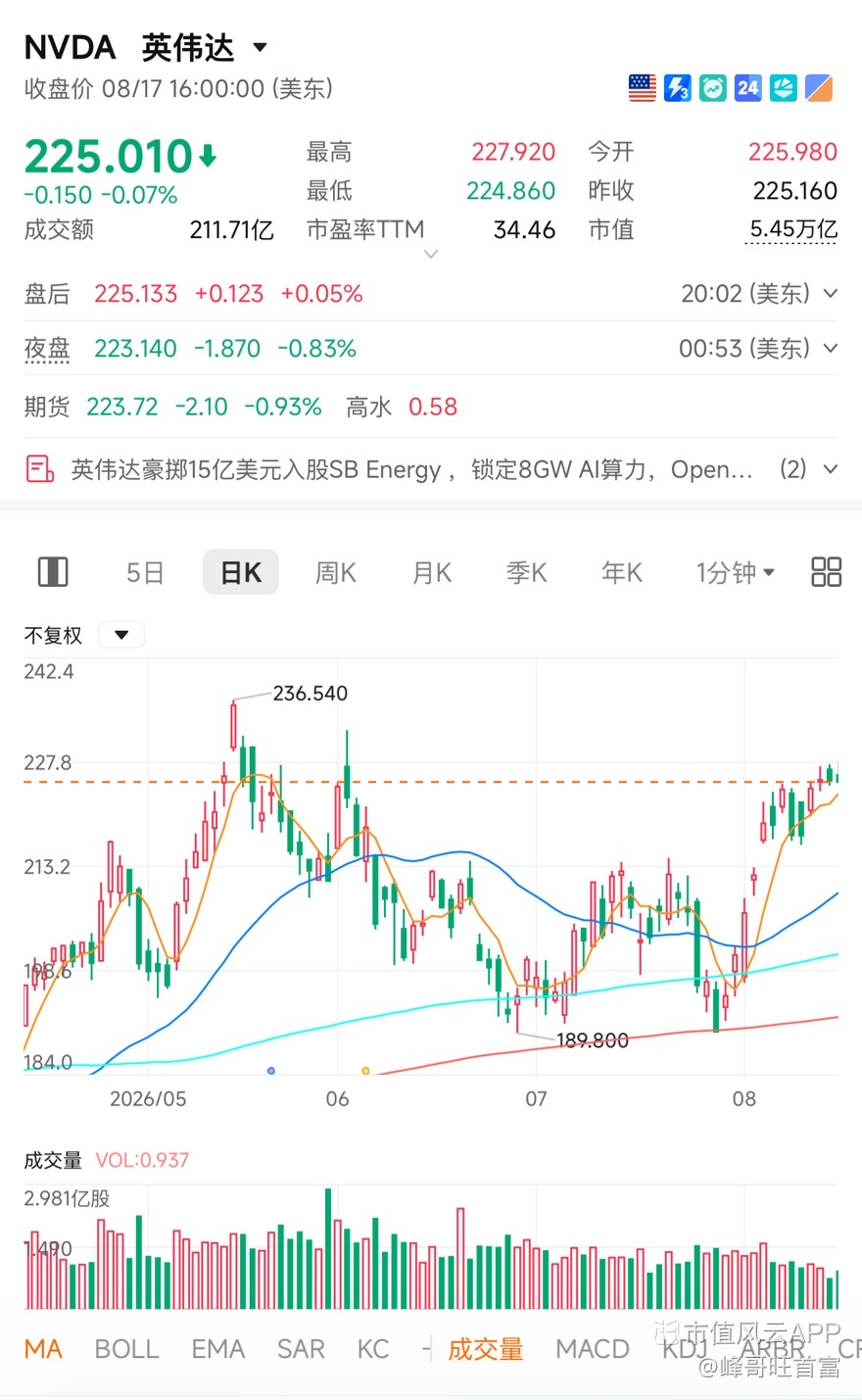Viewport: 862px width, 1400px height.
Task: Open the 不复权 adjustment dropdown
Action: click(122, 635)
